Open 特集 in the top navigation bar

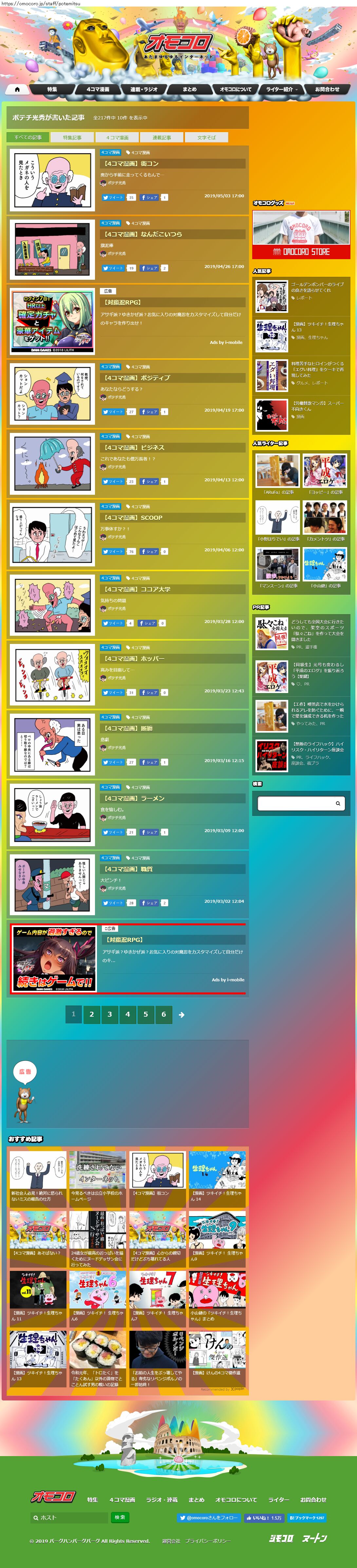click(52, 89)
